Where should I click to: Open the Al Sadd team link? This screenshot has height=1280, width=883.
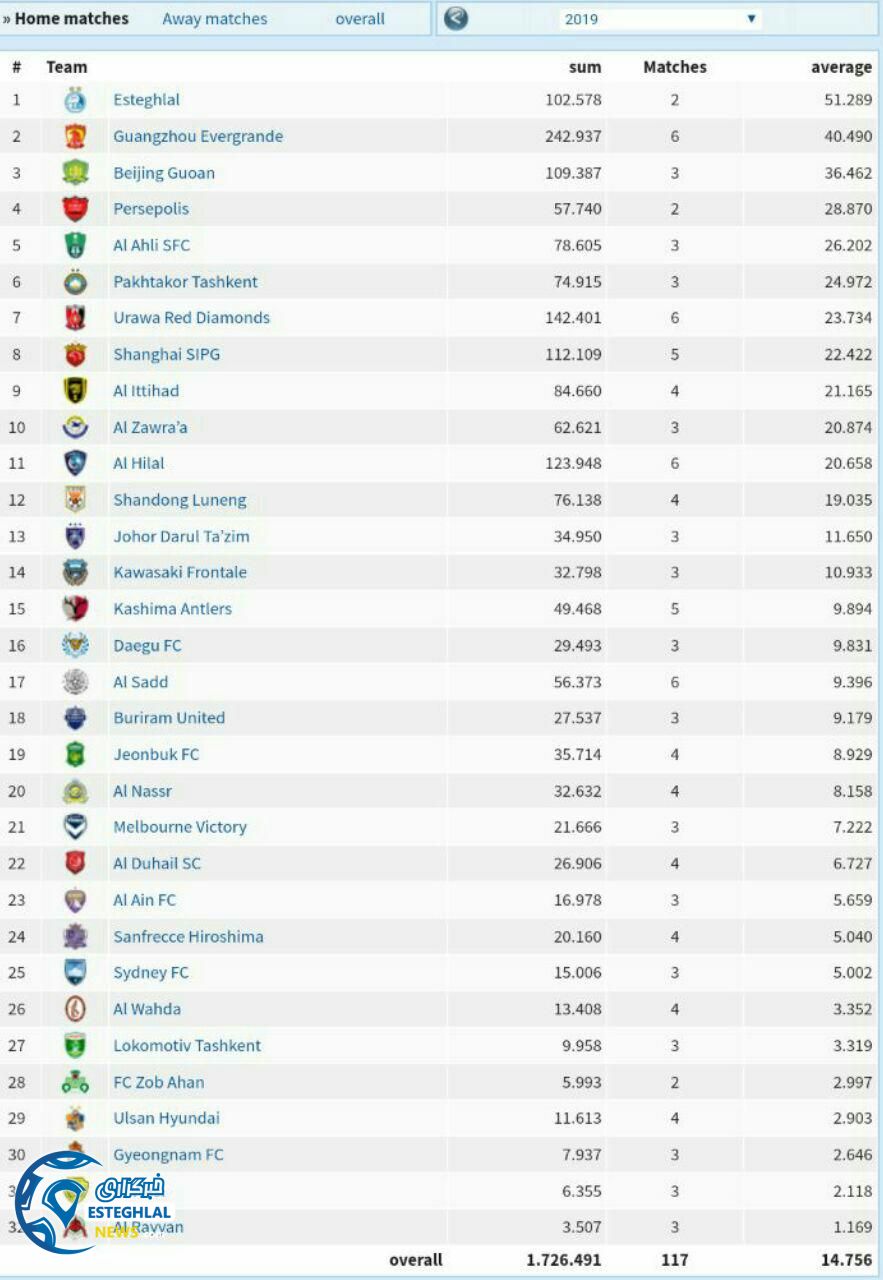click(140, 682)
